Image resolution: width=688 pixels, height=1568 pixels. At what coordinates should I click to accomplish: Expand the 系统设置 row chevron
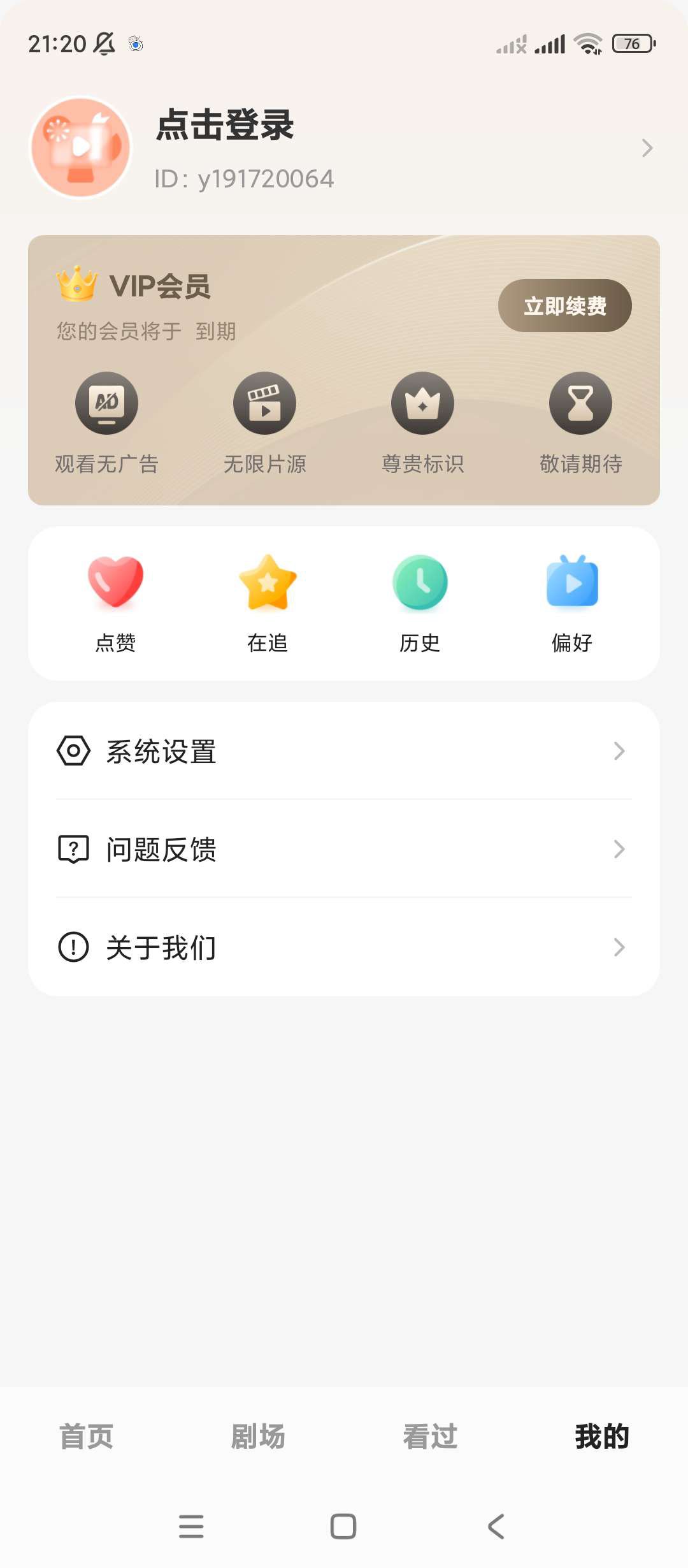619,753
